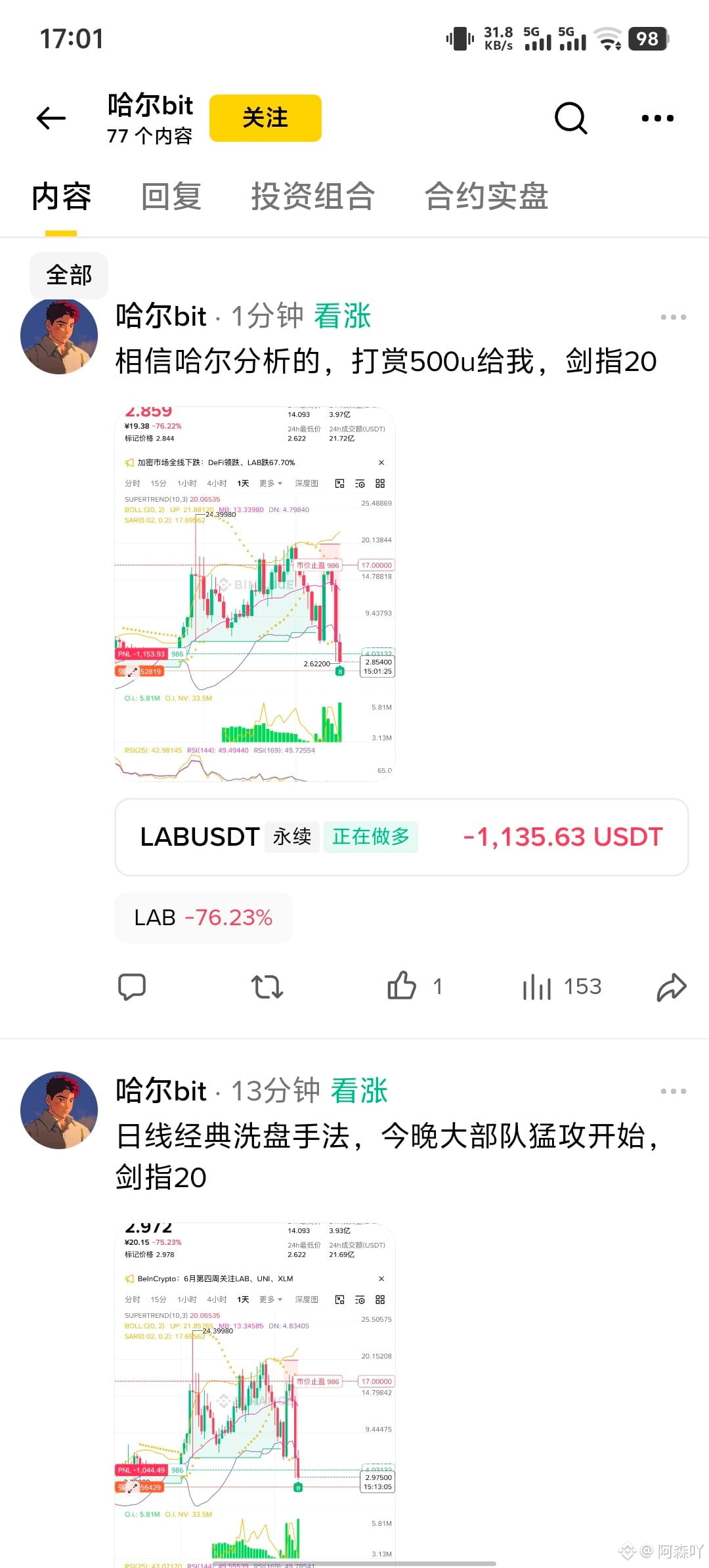Follow 哈尔bit with the 关注 button

click(265, 118)
